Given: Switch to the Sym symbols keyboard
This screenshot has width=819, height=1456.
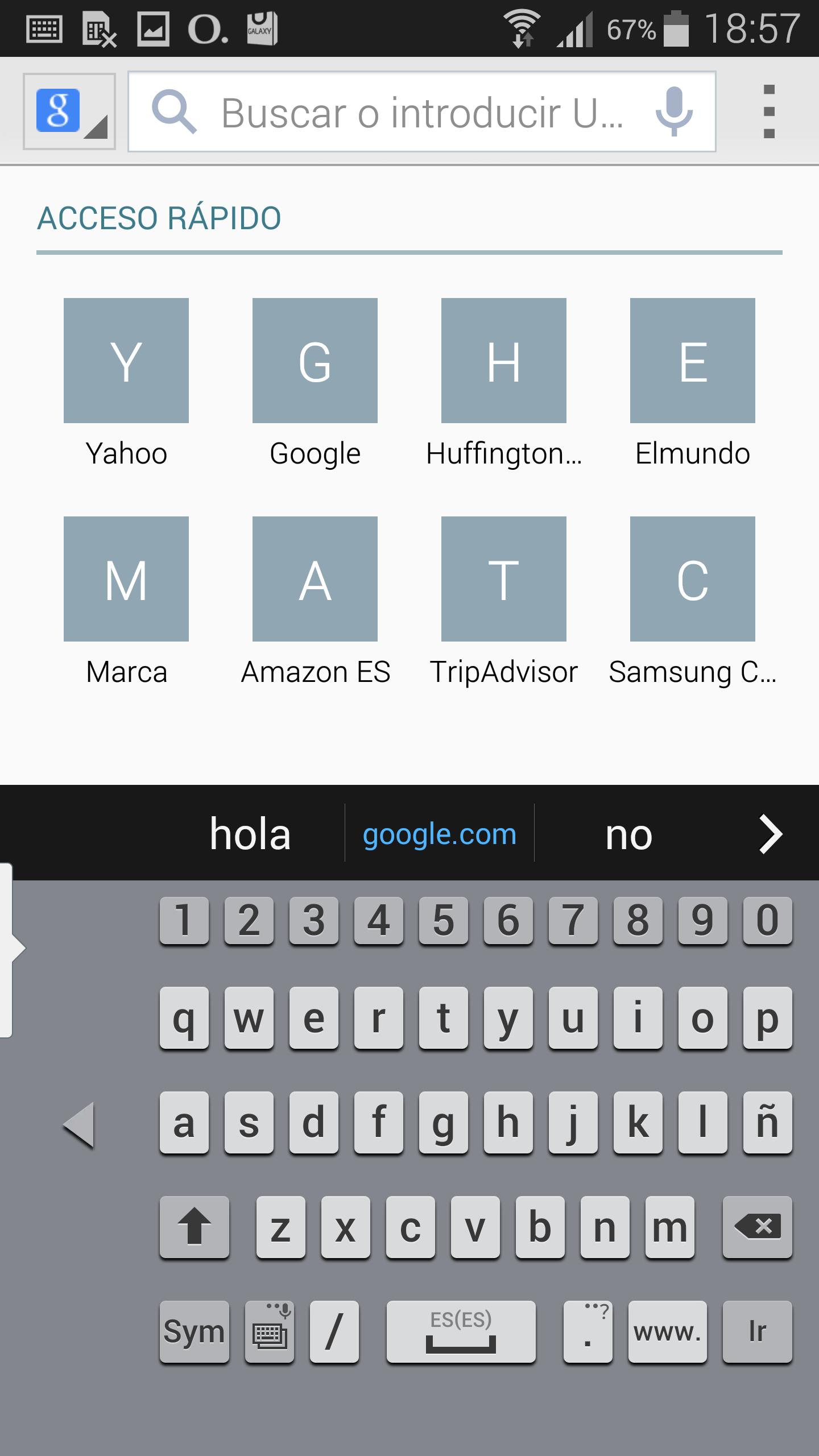Looking at the screenshot, I should (195, 1331).
